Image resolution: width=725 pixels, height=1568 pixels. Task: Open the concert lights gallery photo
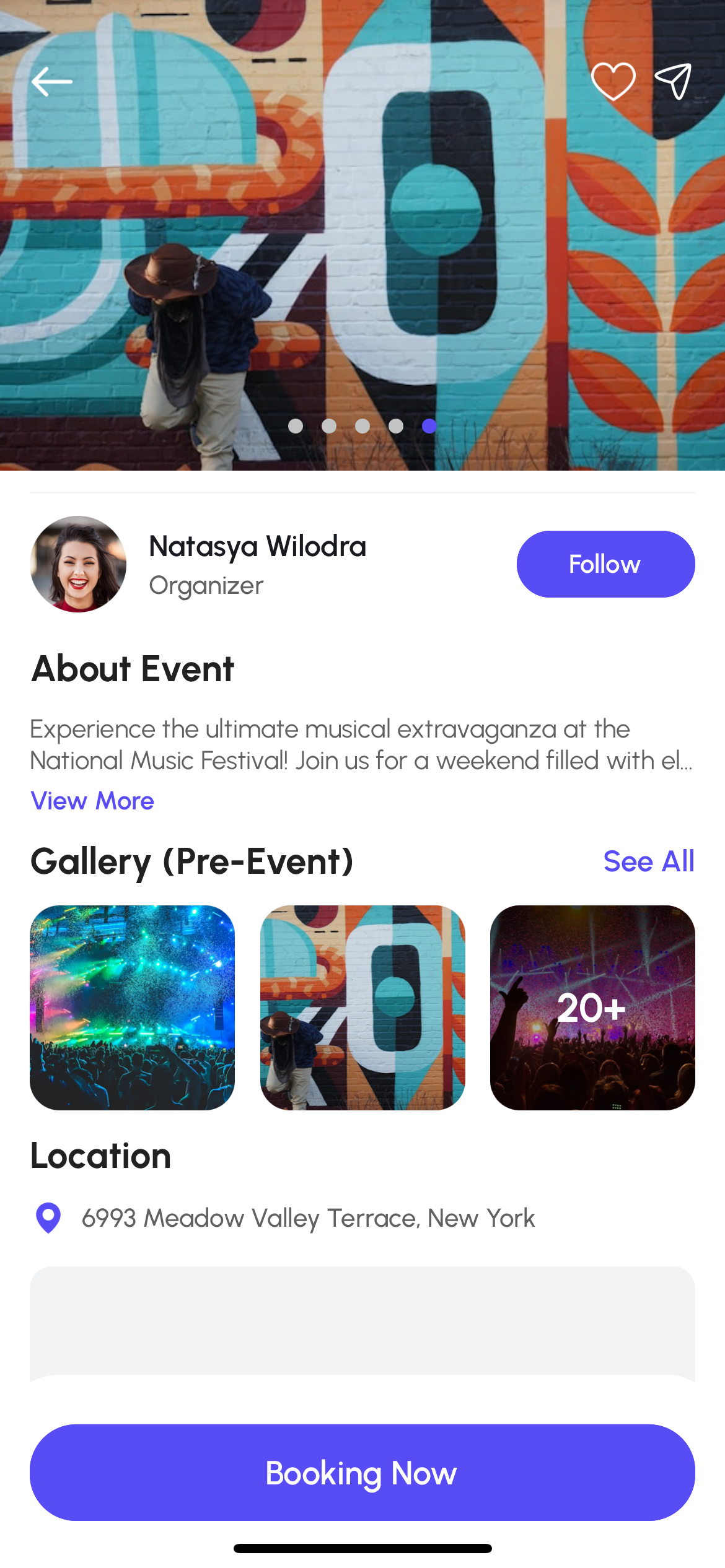[133, 1008]
